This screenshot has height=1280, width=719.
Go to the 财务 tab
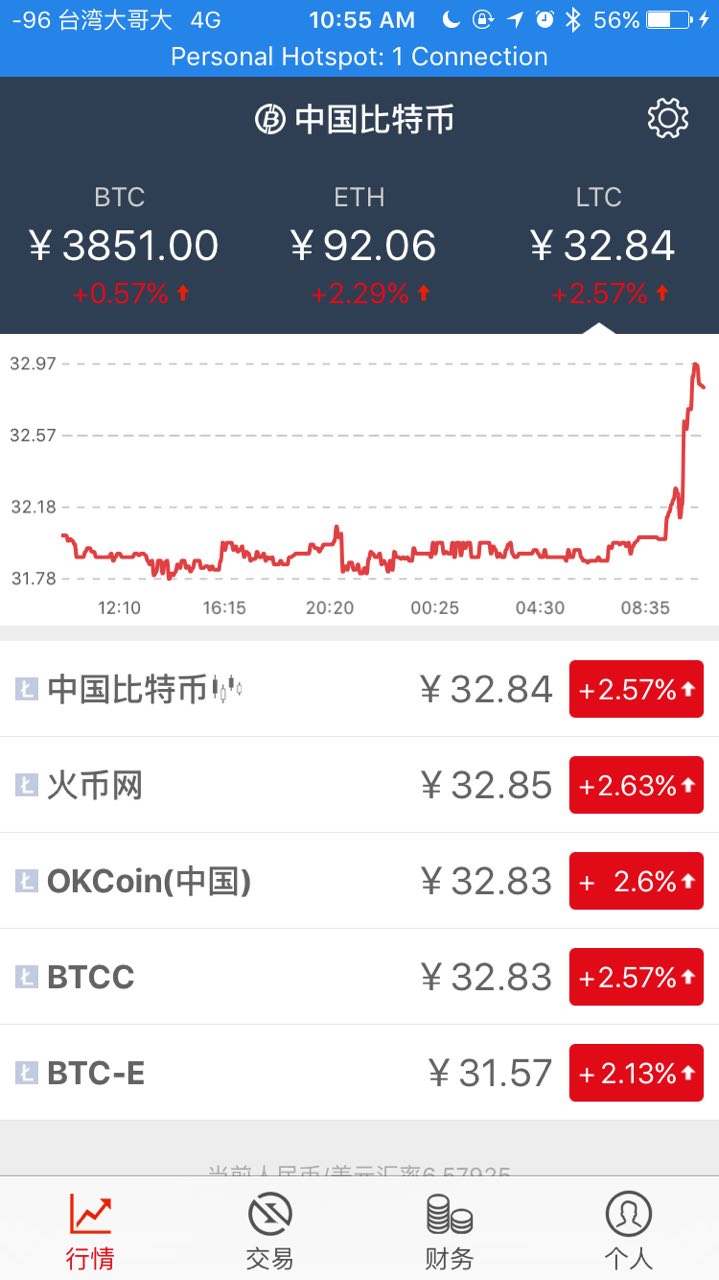click(449, 1230)
